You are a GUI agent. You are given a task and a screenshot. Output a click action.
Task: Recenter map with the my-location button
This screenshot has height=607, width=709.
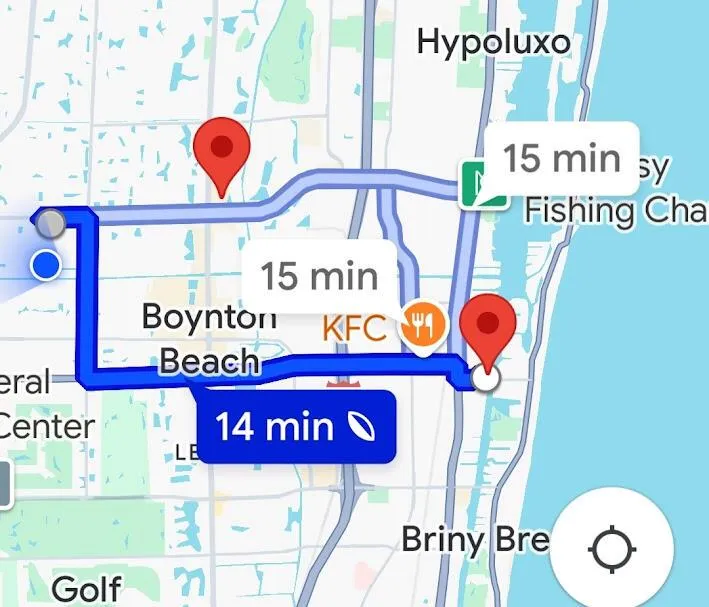point(612,549)
